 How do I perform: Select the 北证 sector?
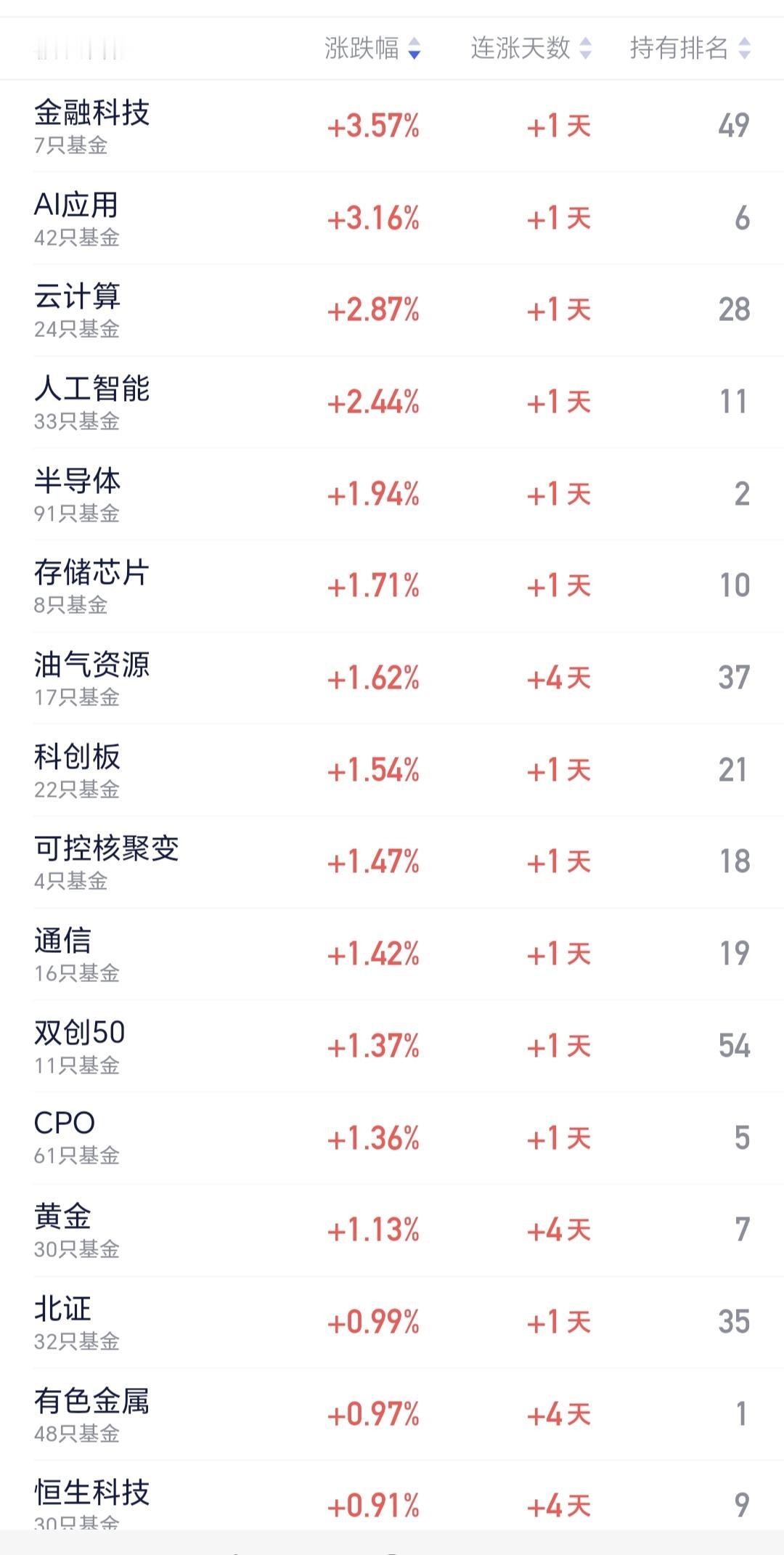coord(392,1322)
